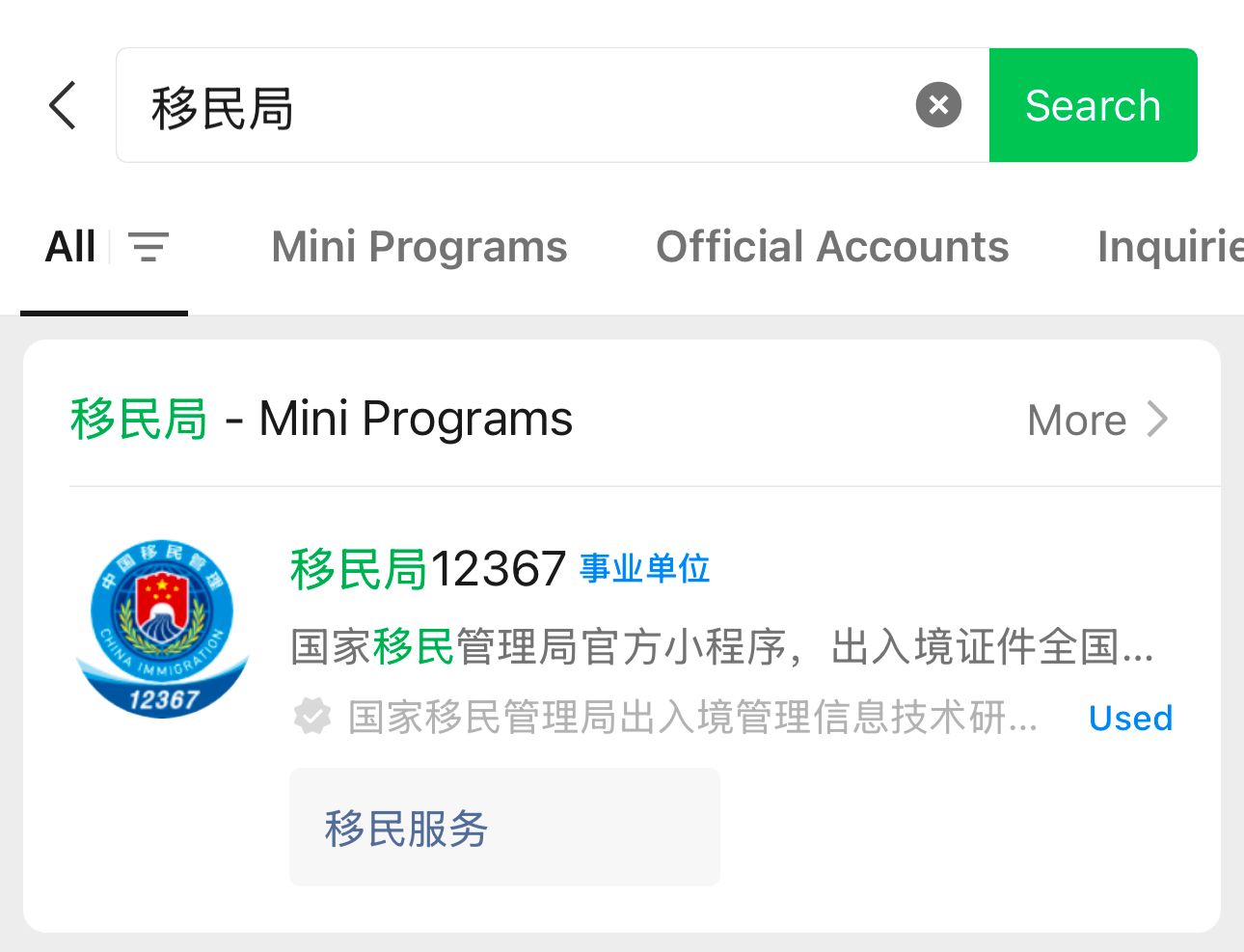Open More mini program results

[x=1097, y=420]
